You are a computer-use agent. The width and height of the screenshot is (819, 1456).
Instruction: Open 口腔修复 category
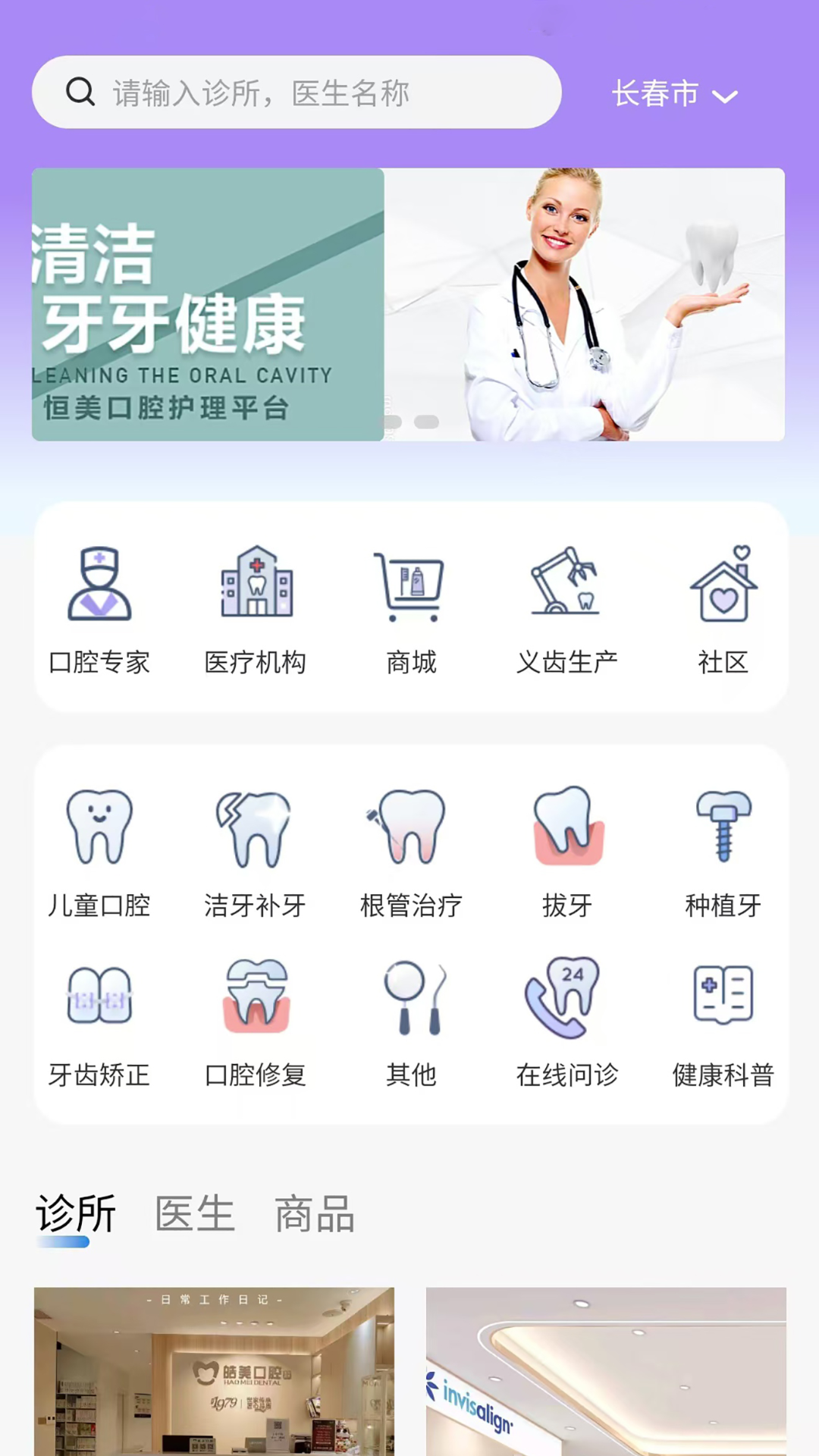[256, 1021]
